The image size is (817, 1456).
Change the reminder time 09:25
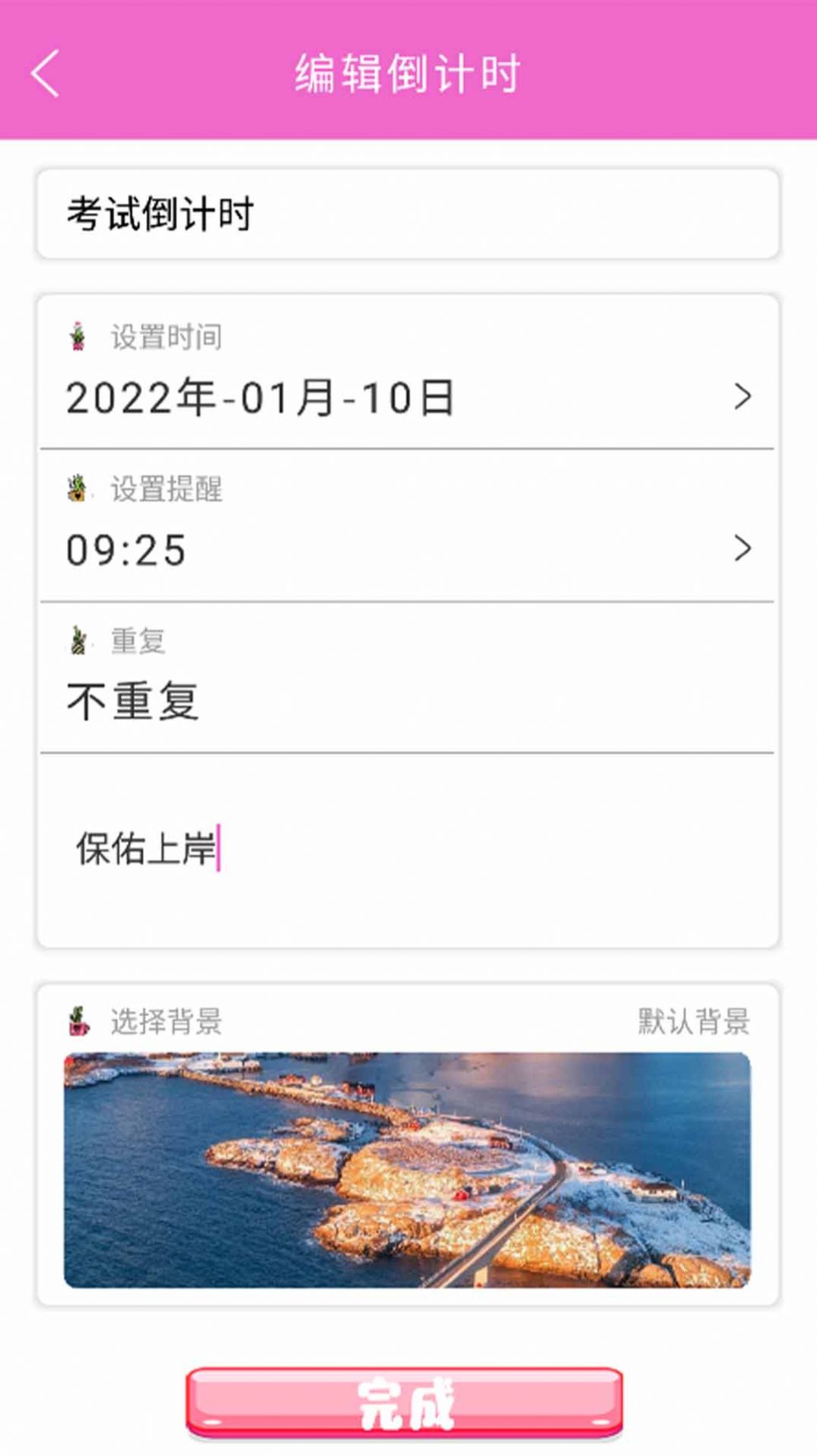click(408, 526)
